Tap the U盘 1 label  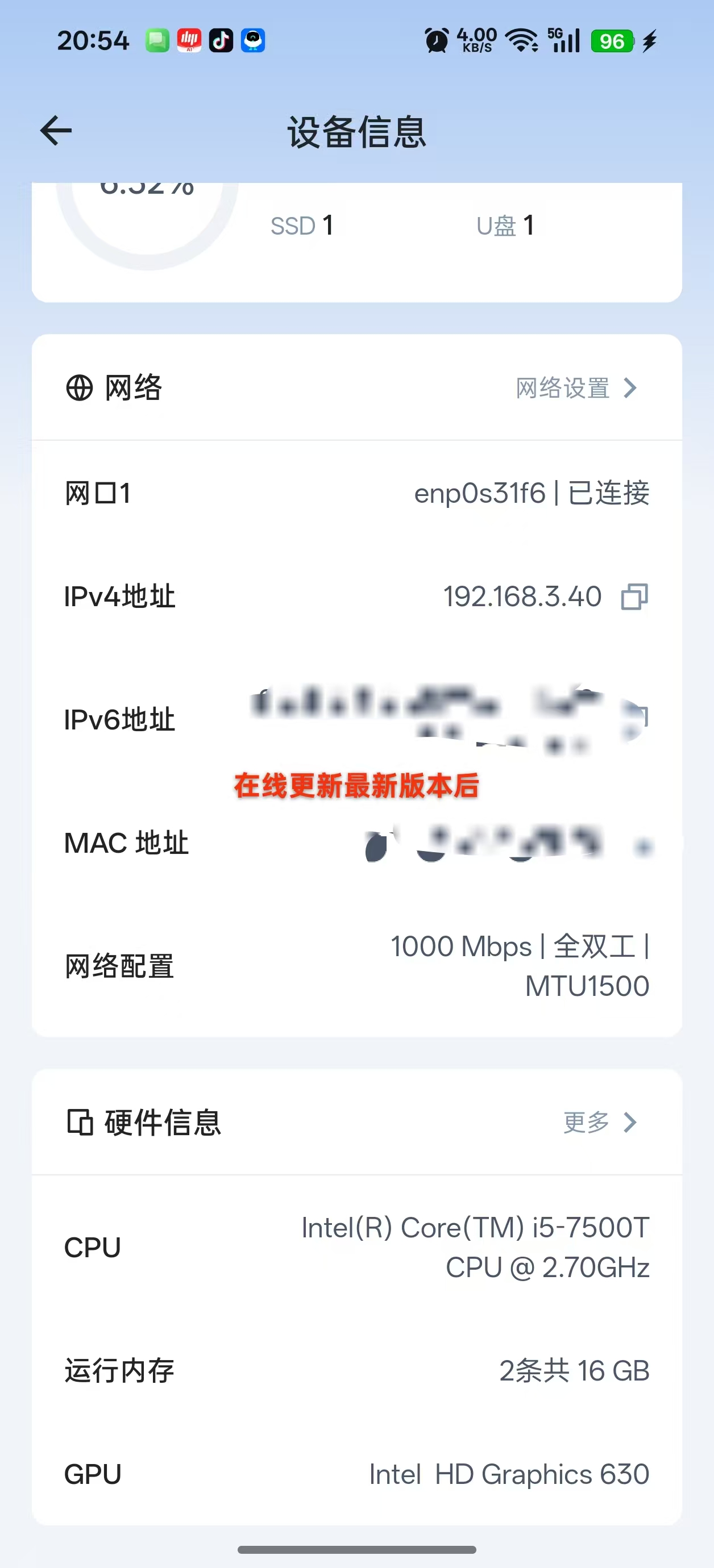(x=508, y=225)
